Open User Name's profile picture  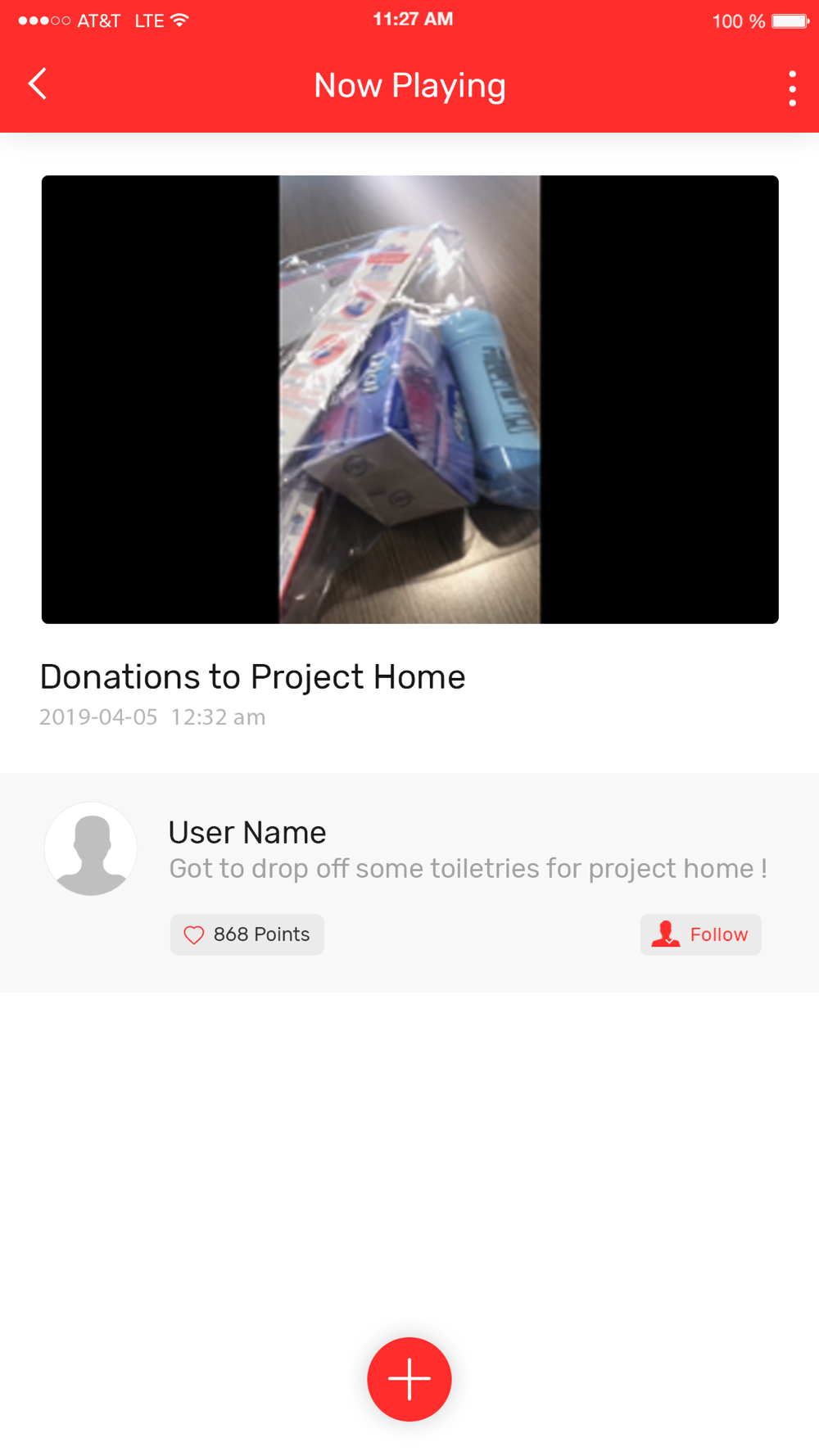point(91,848)
